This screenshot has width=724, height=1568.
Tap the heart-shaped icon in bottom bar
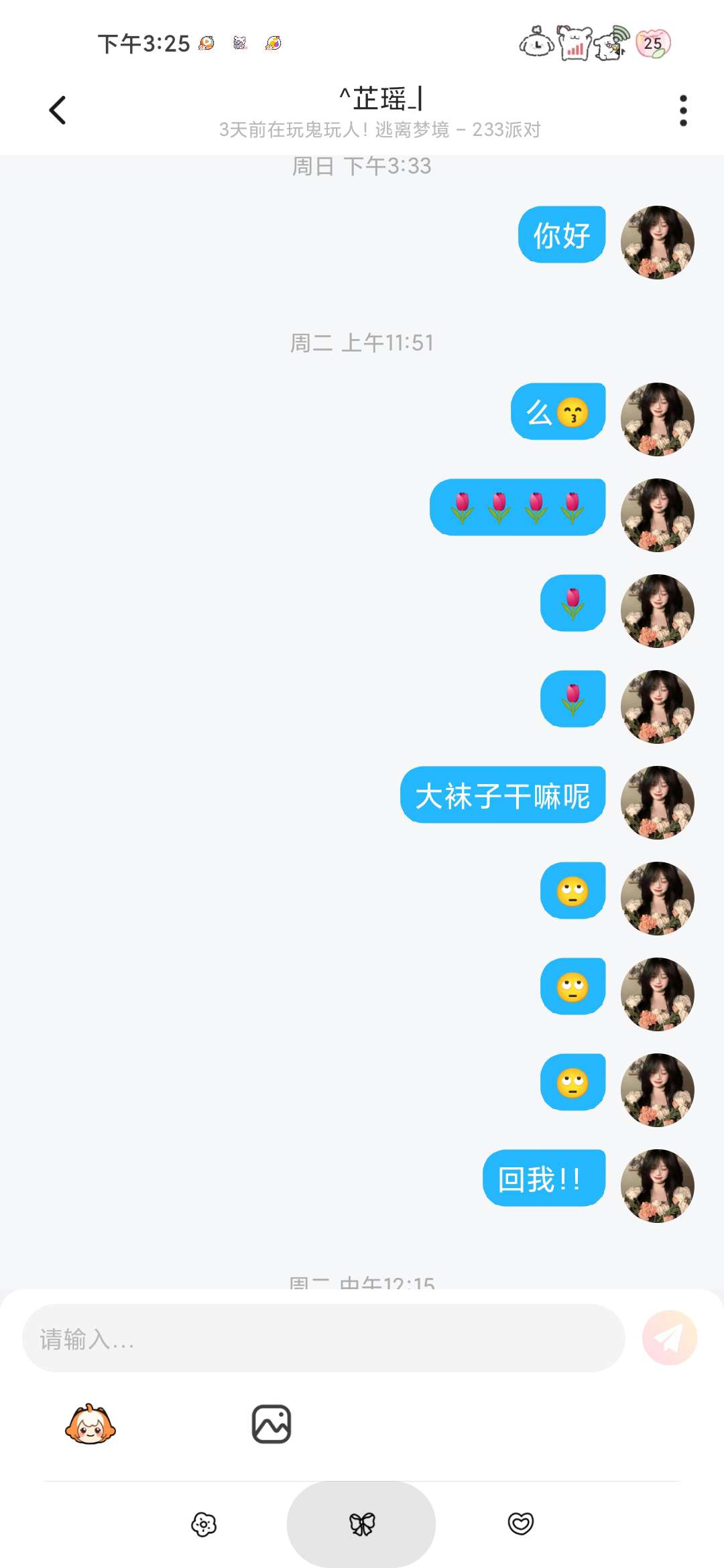(520, 1524)
